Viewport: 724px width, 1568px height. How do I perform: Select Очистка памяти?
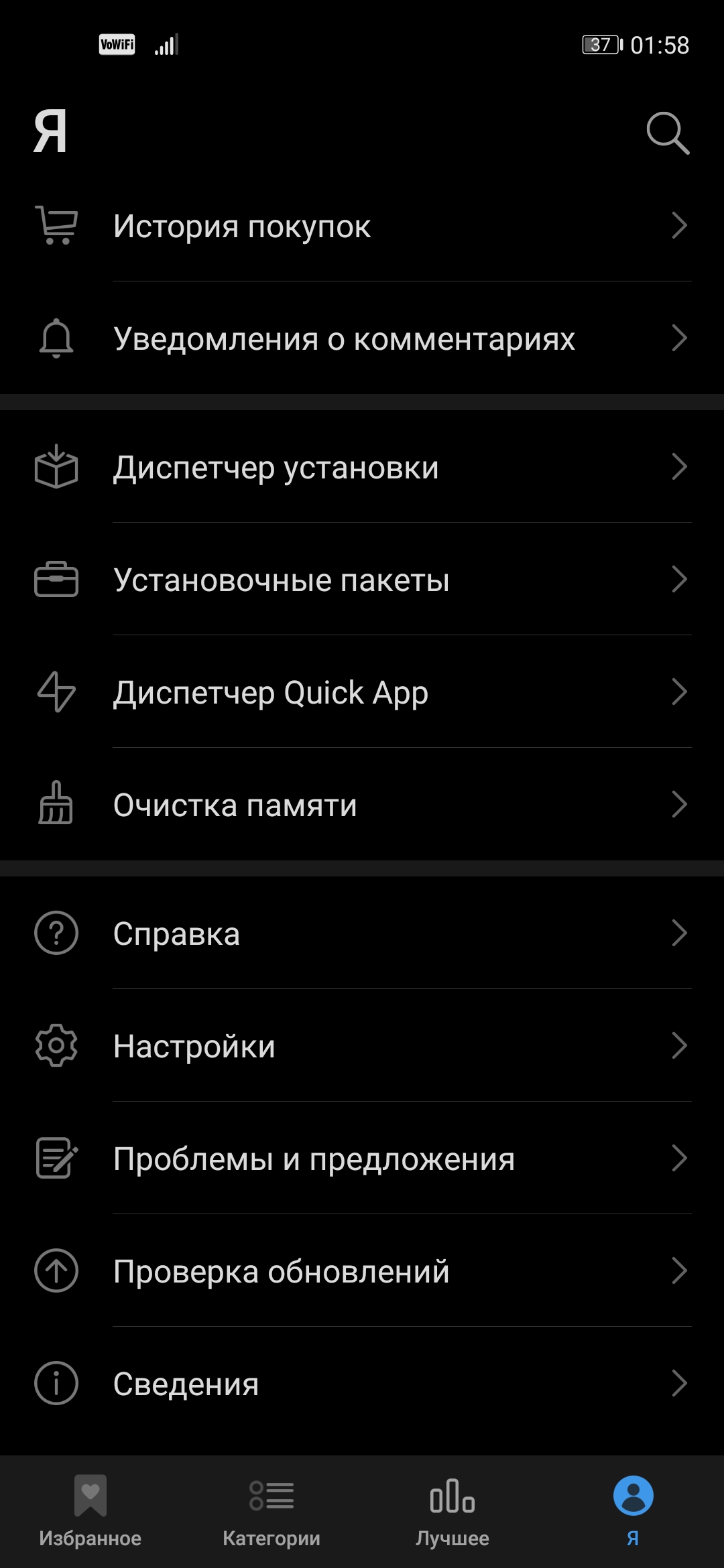tap(362, 805)
